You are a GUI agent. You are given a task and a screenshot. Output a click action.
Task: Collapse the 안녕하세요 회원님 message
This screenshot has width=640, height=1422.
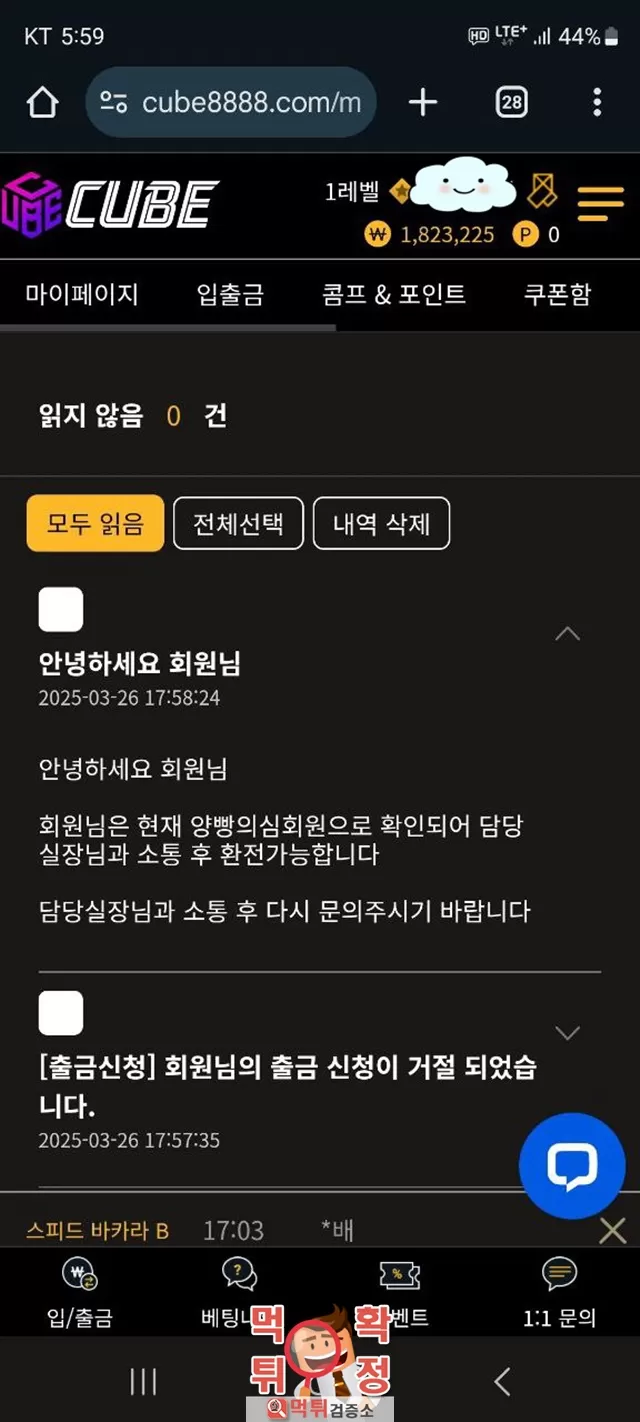coord(567,633)
